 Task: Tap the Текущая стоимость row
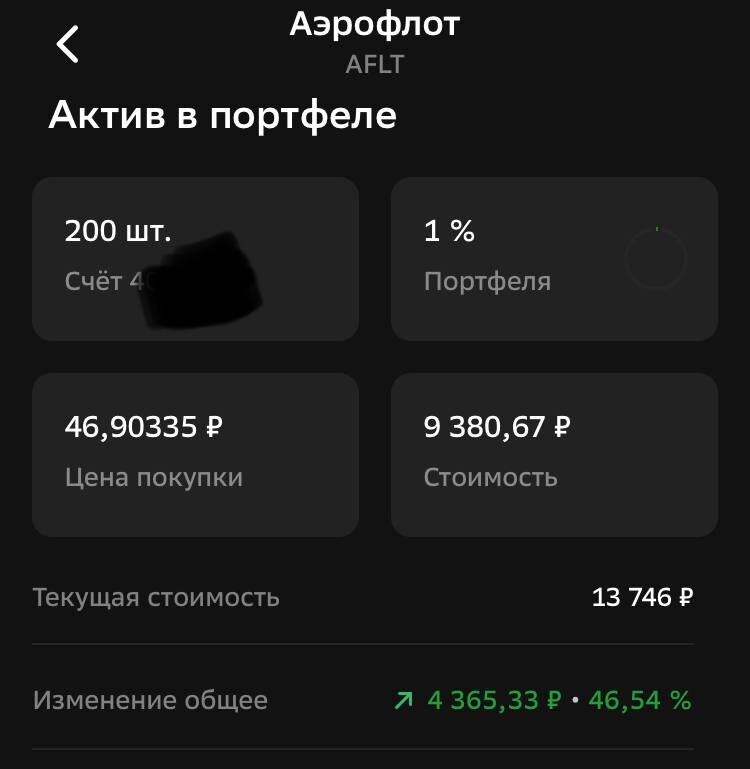[157, 596]
